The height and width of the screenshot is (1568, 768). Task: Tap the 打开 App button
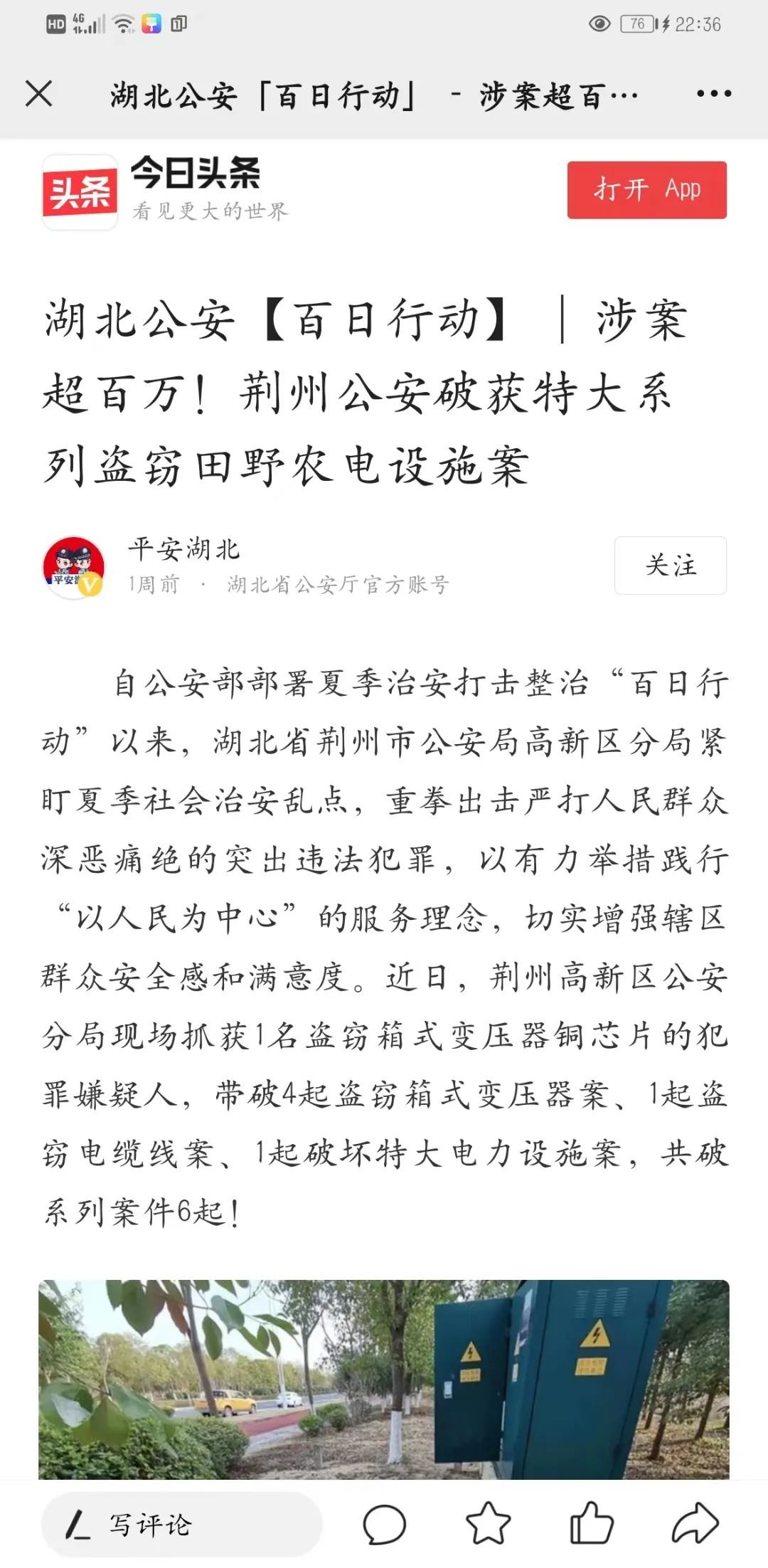point(646,190)
